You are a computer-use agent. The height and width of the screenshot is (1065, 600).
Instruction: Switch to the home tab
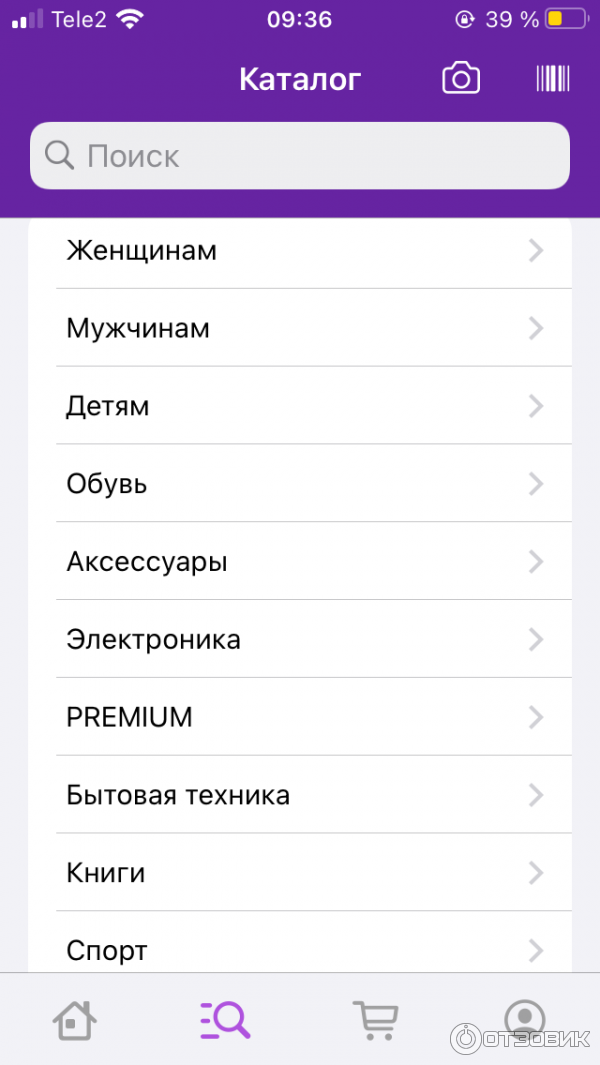(x=75, y=1020)
